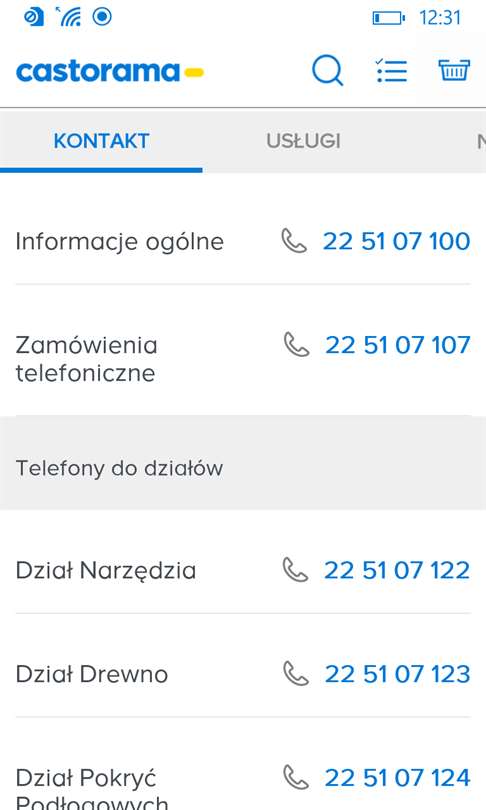486x810 pixels.
Task: Open the shopping basket
Action: (x=454, y=70)
